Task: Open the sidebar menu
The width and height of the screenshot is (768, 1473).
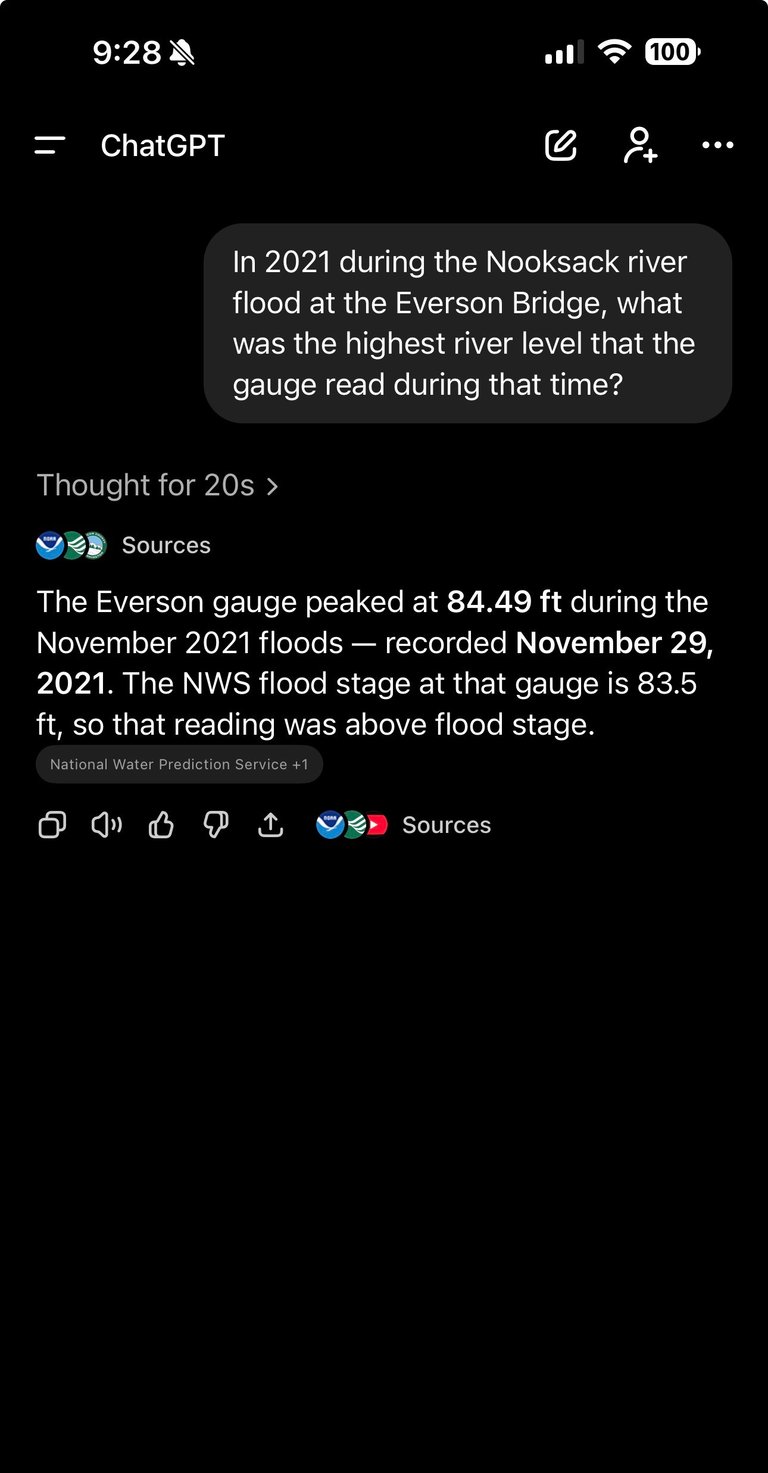Action: pyautogui.click(x=49, y=146)
